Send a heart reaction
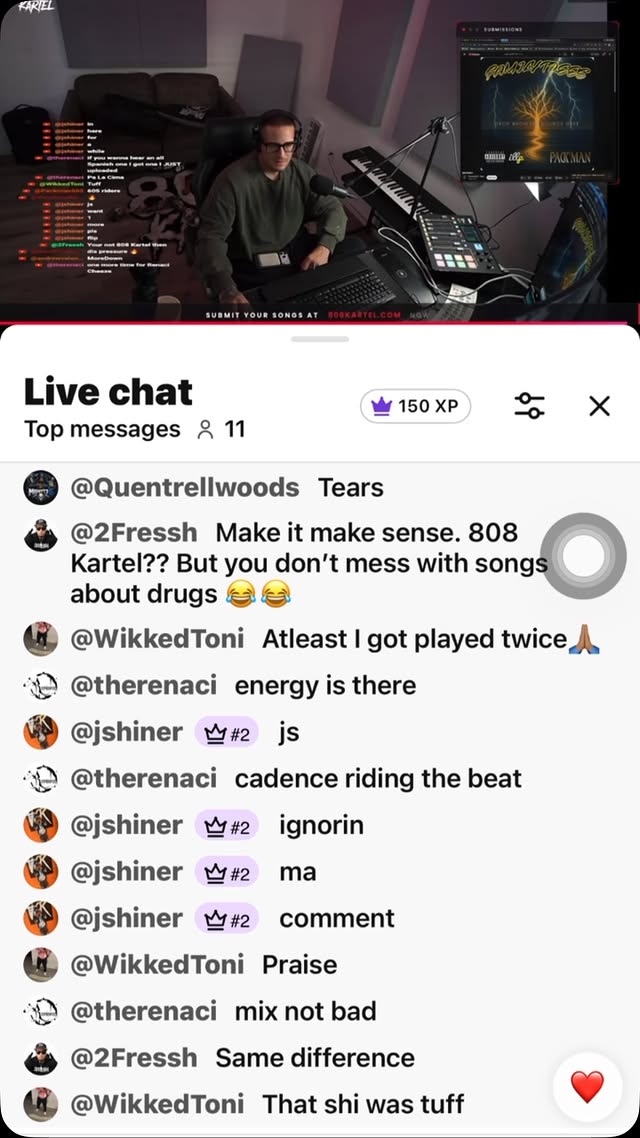The width and height of the screenshot is (640, 1138). point(588,1087)
